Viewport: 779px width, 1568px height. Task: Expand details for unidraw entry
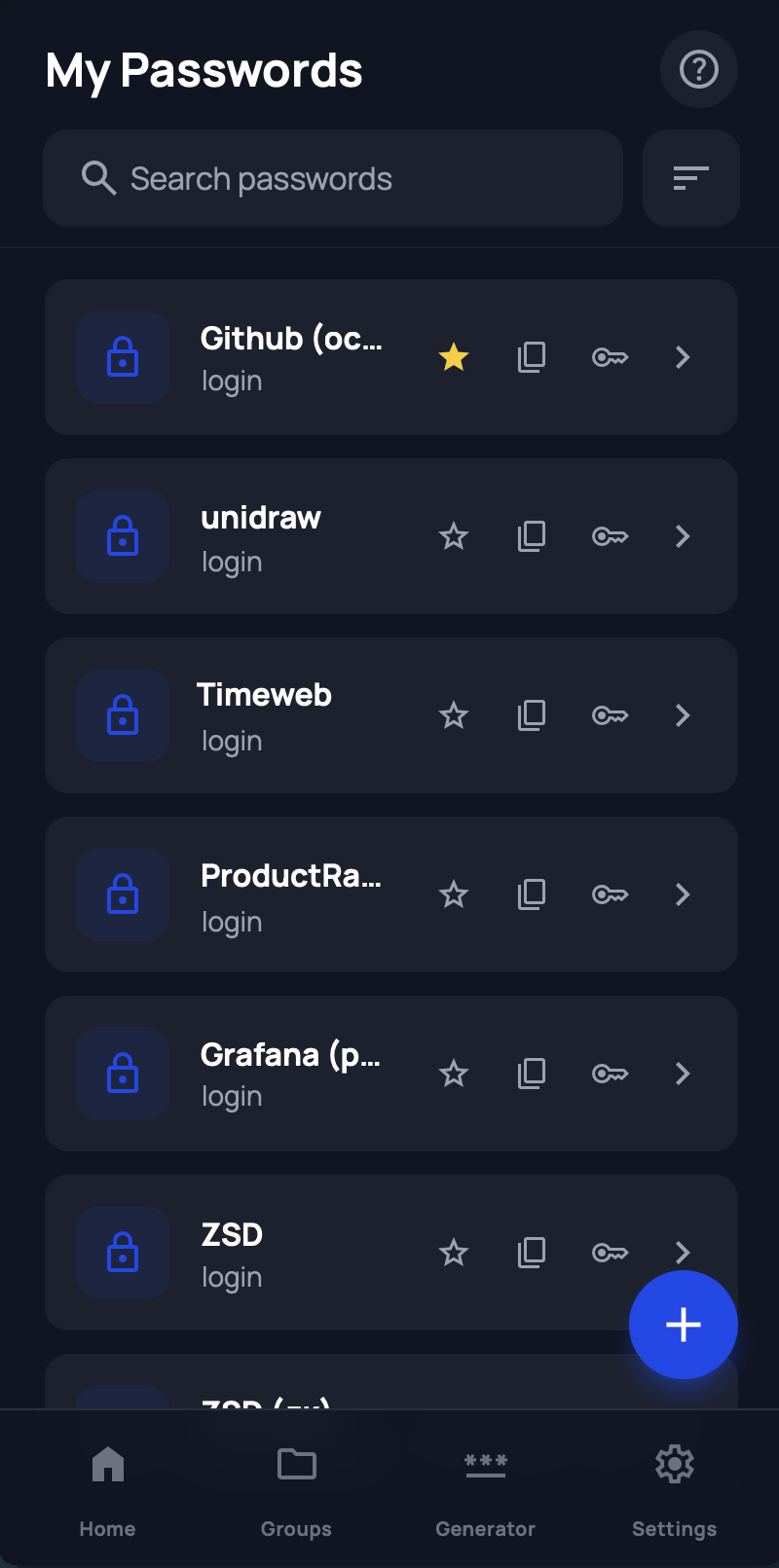tap(682, 536)
